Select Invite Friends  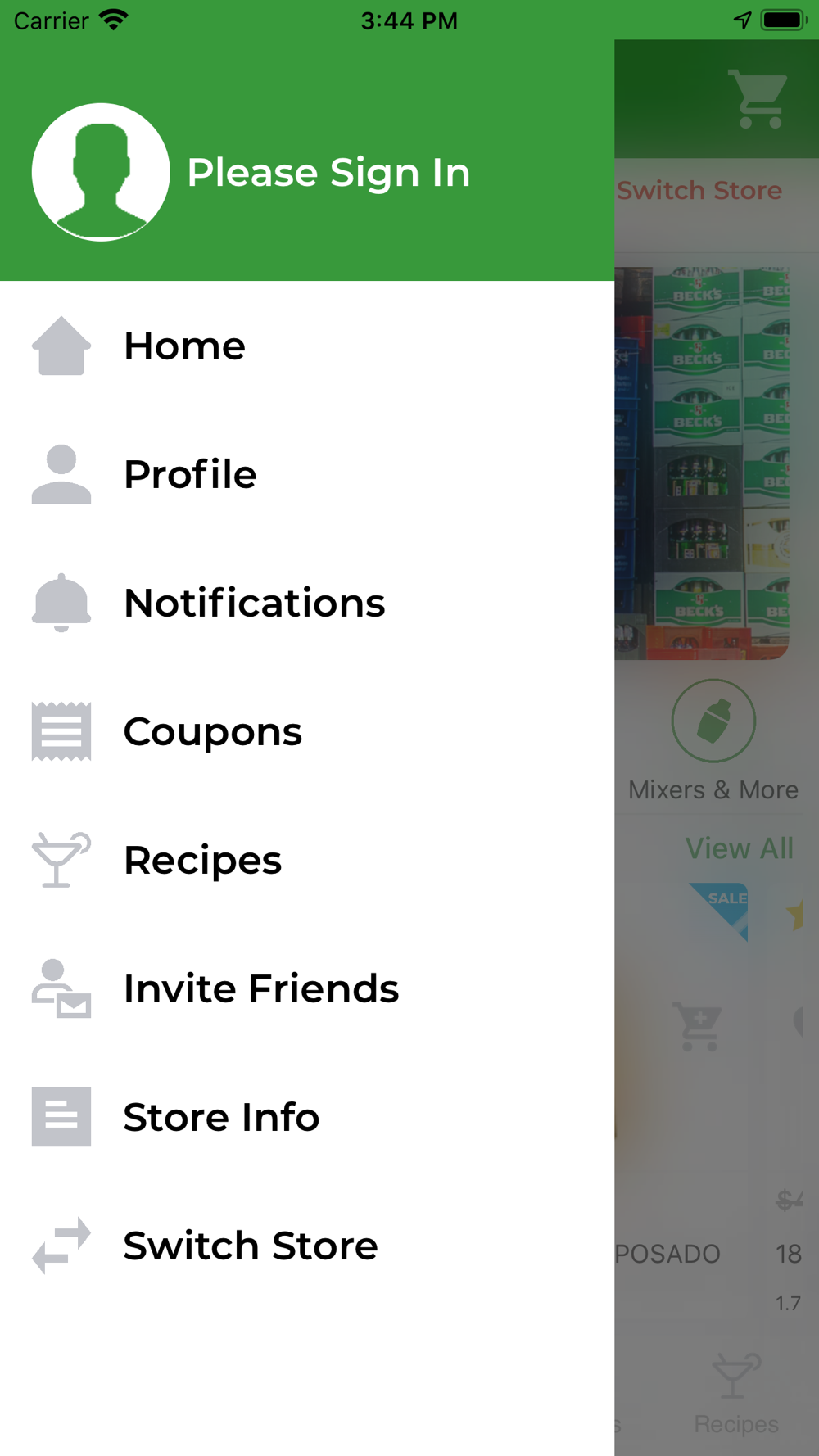click(x=307, y=988)
